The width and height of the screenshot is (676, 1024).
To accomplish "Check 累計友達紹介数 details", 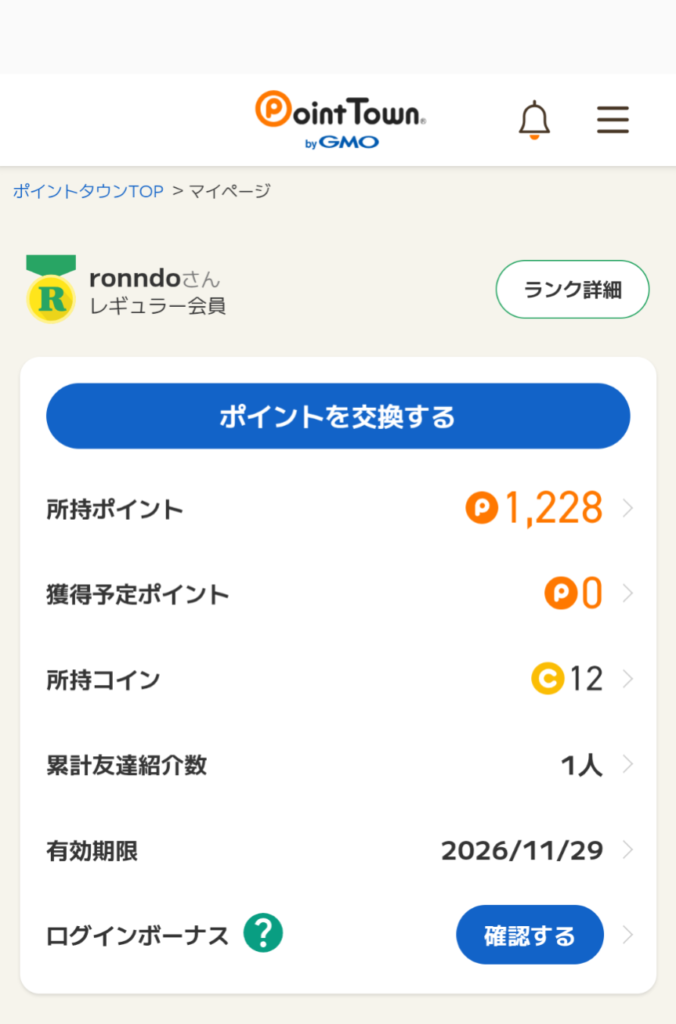I will (x=338, y=766).
